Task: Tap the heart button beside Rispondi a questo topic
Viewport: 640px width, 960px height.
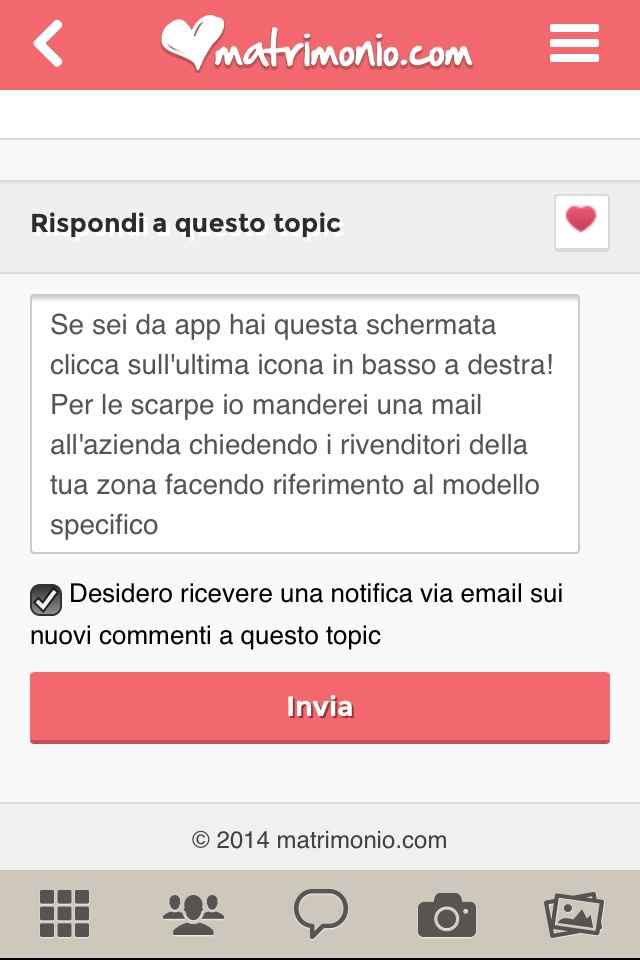Action: (581, 221)
